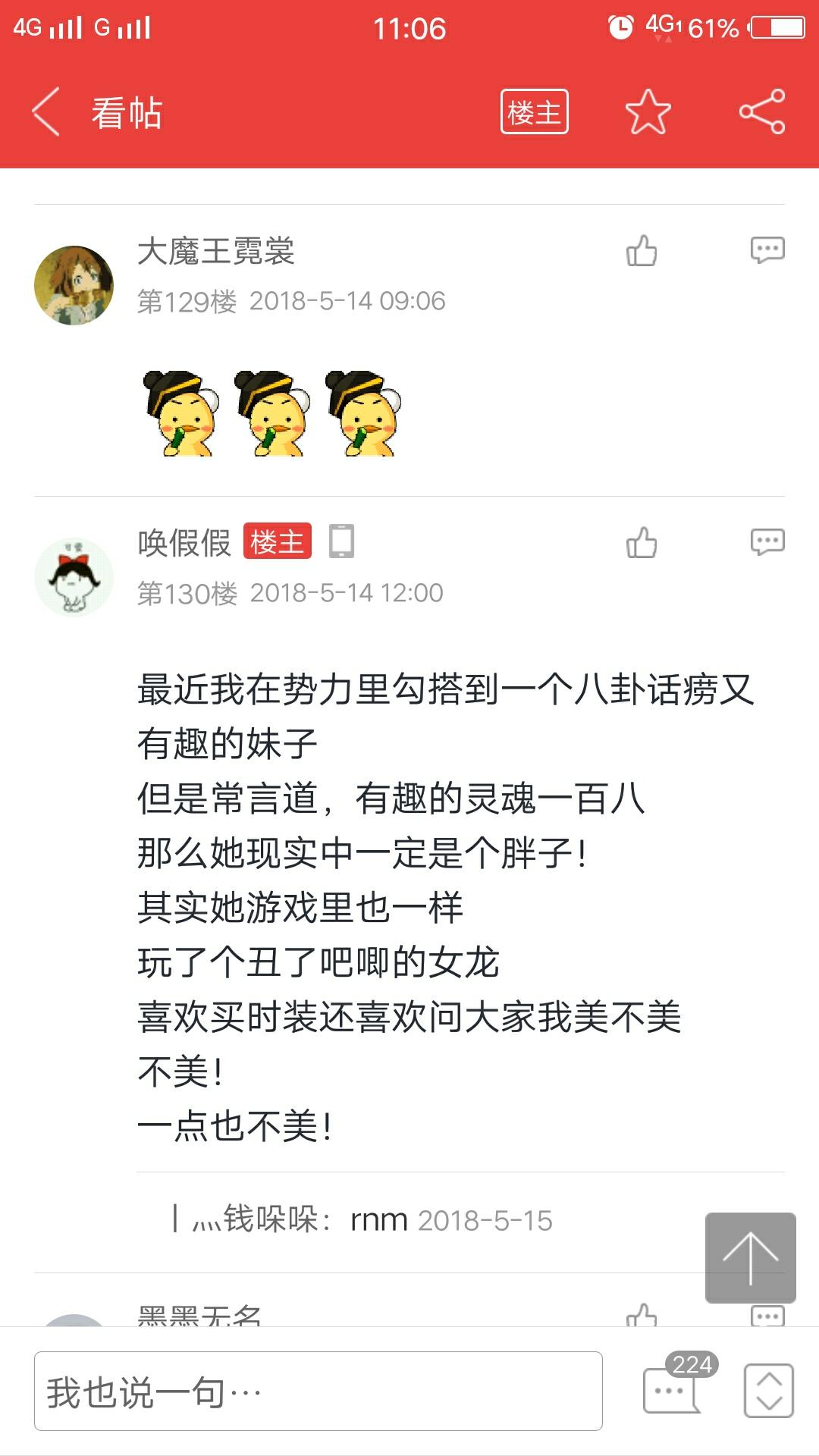Screen dimensions: 819x1456
Task: Open 唤假假's profile avatar
Action: click(x=74, y=576)
